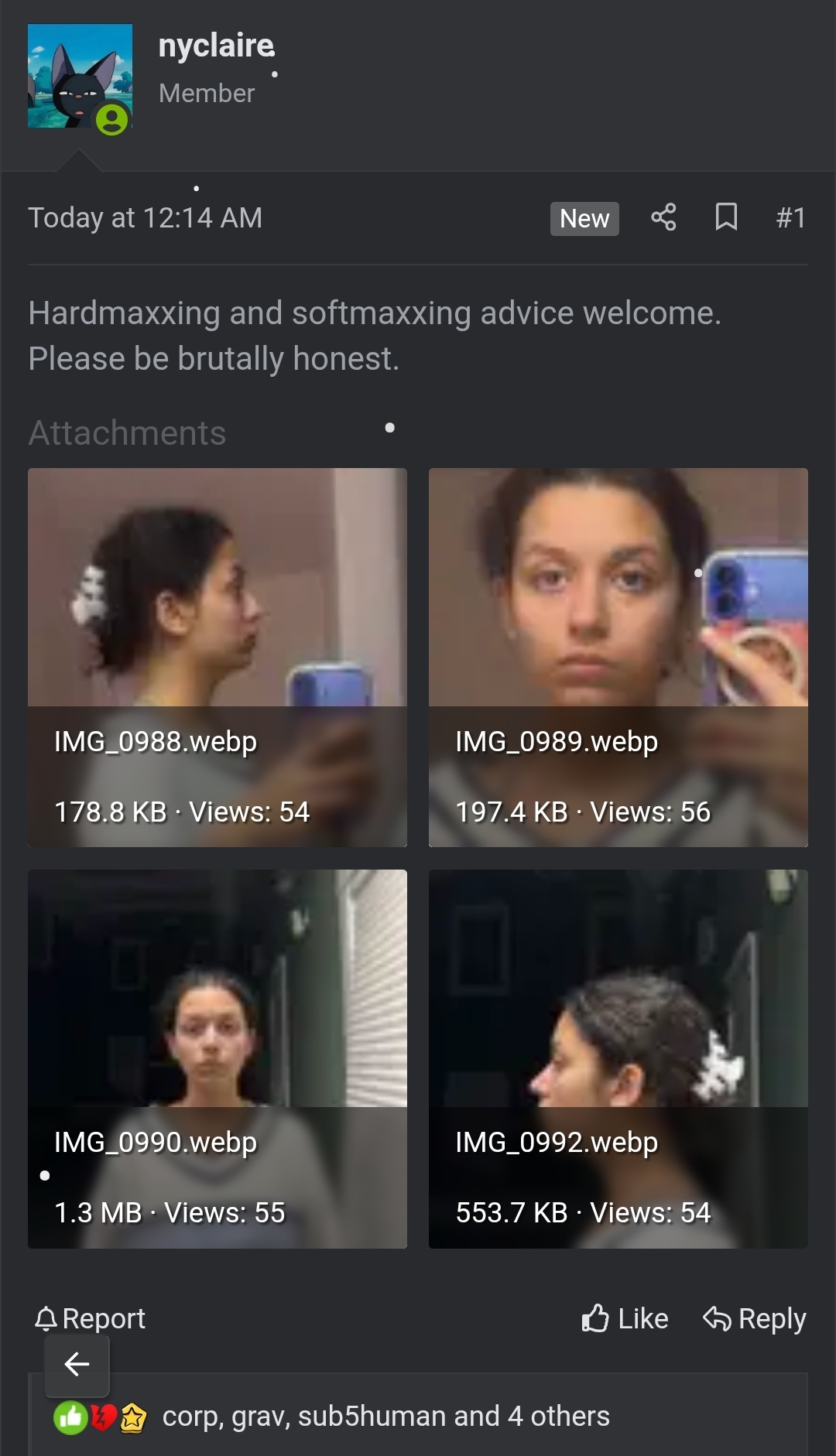Share this post
Viewport: 836px width, 1456px height.
(x=663, y=217)
